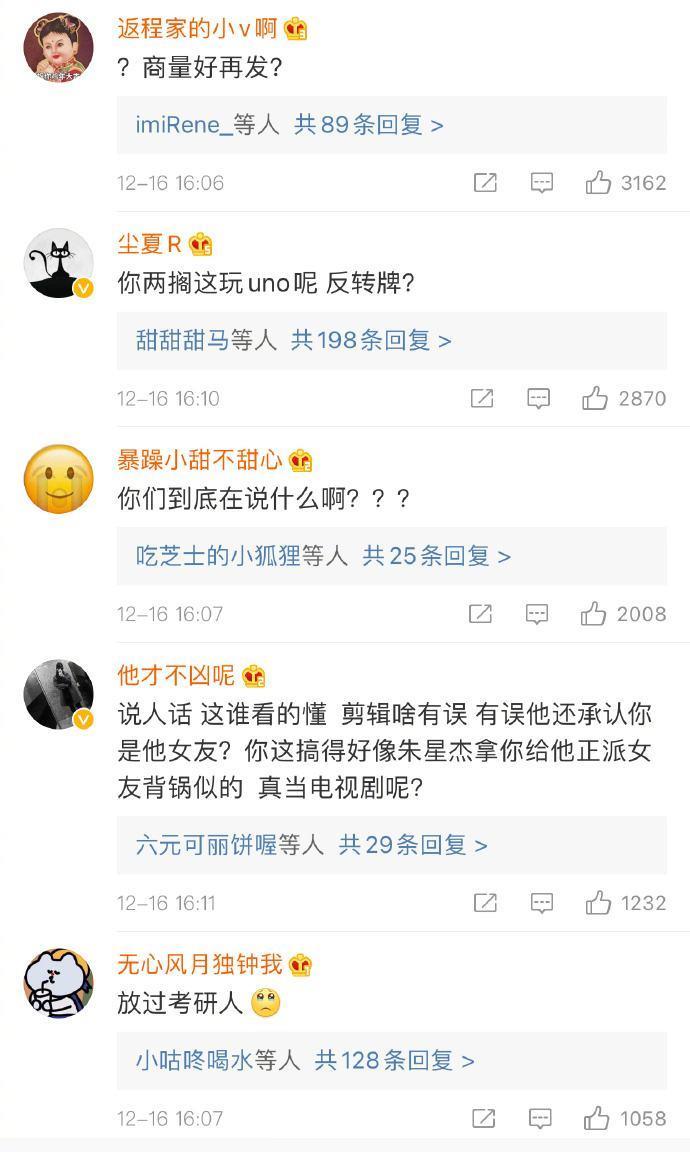This screenshot has height=1152, width=690.
Task: Open 无心风月独钟我's profile avatar
Action: pyautogui.click(x=58, y=984)
